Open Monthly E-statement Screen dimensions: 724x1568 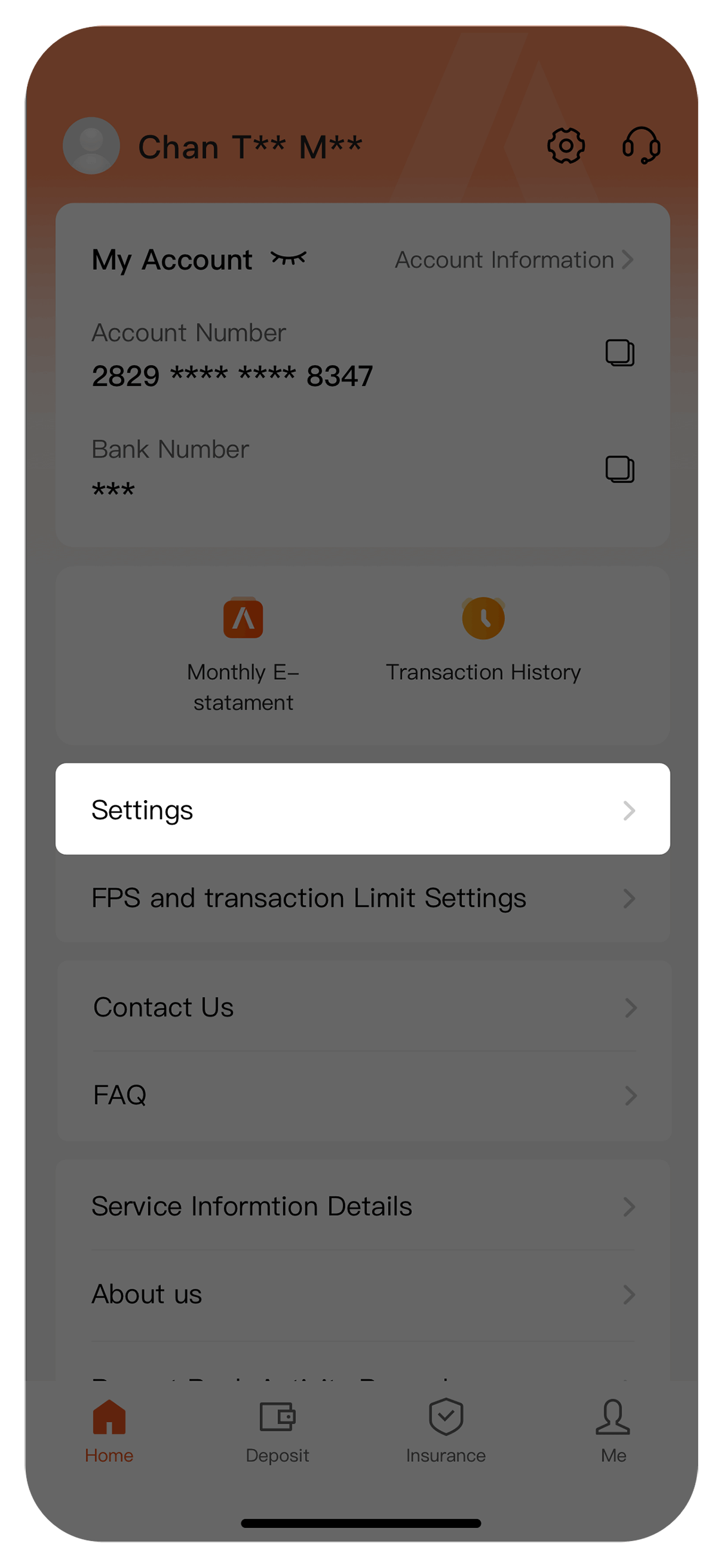243,654
